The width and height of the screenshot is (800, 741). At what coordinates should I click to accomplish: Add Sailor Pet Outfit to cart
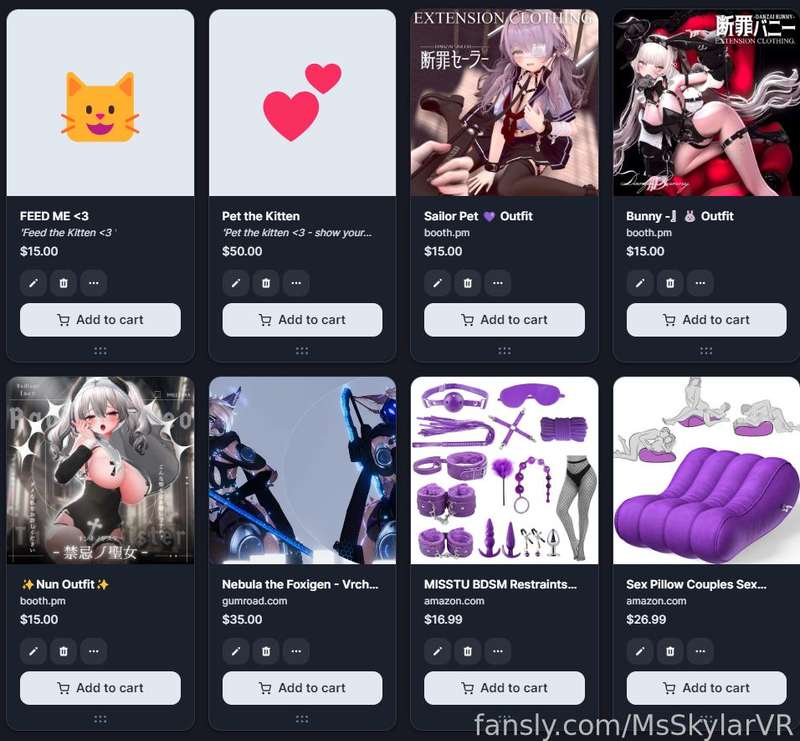pos(504,320)
